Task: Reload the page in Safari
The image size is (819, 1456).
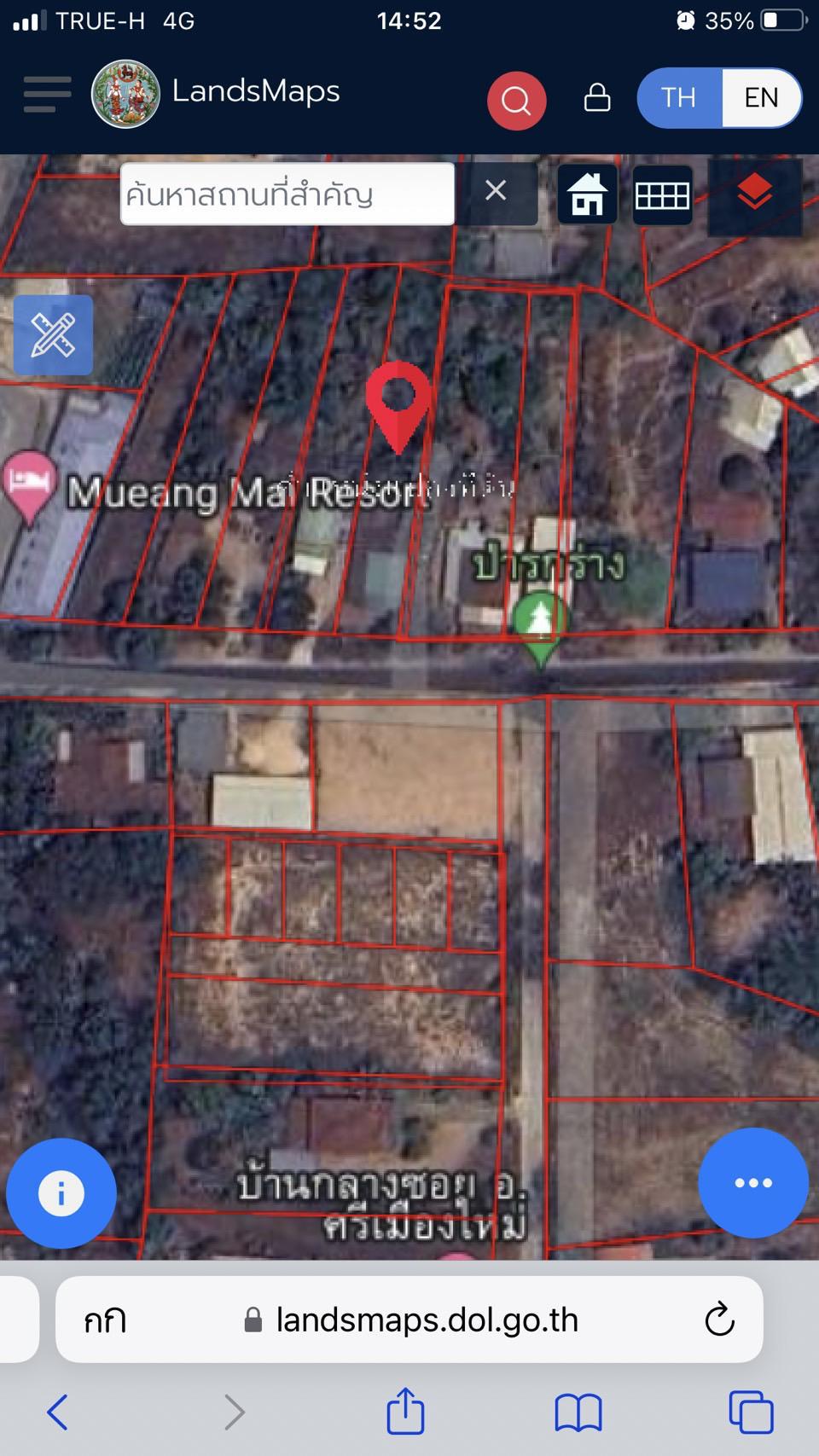Action: [719, 1320]
